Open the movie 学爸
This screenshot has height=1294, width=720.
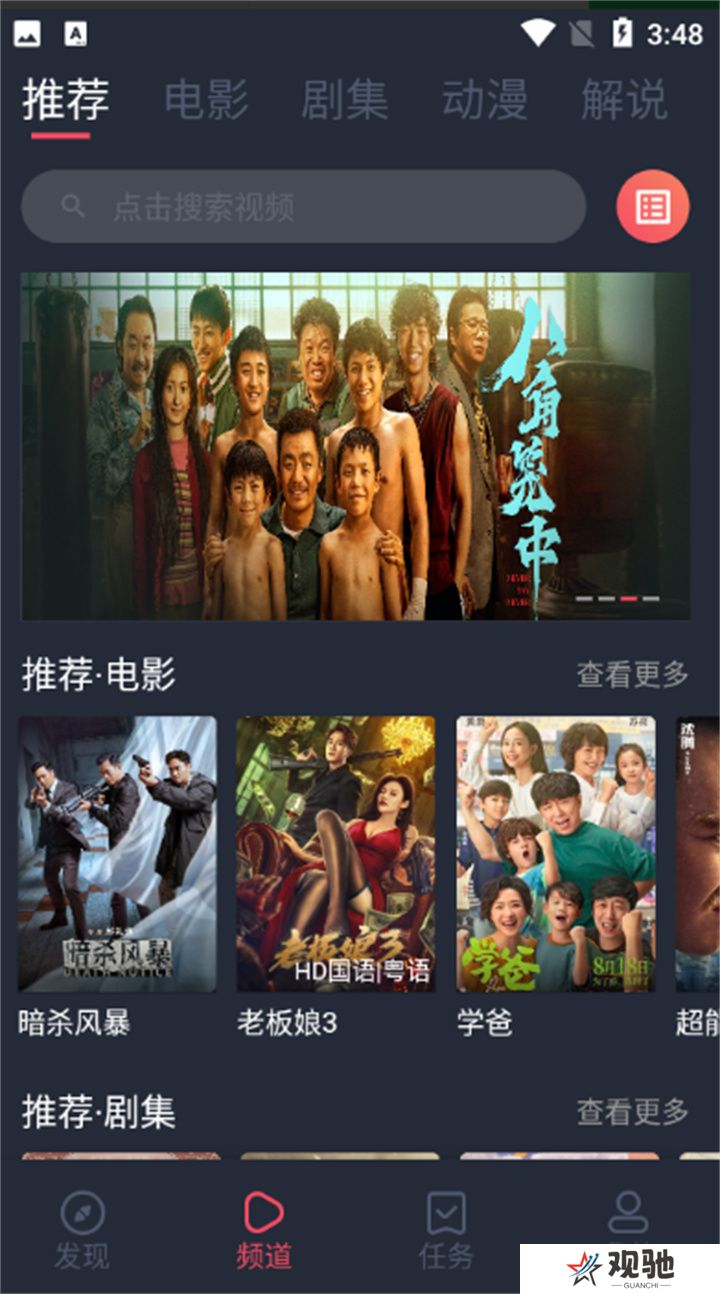click(x=555, y=854)
